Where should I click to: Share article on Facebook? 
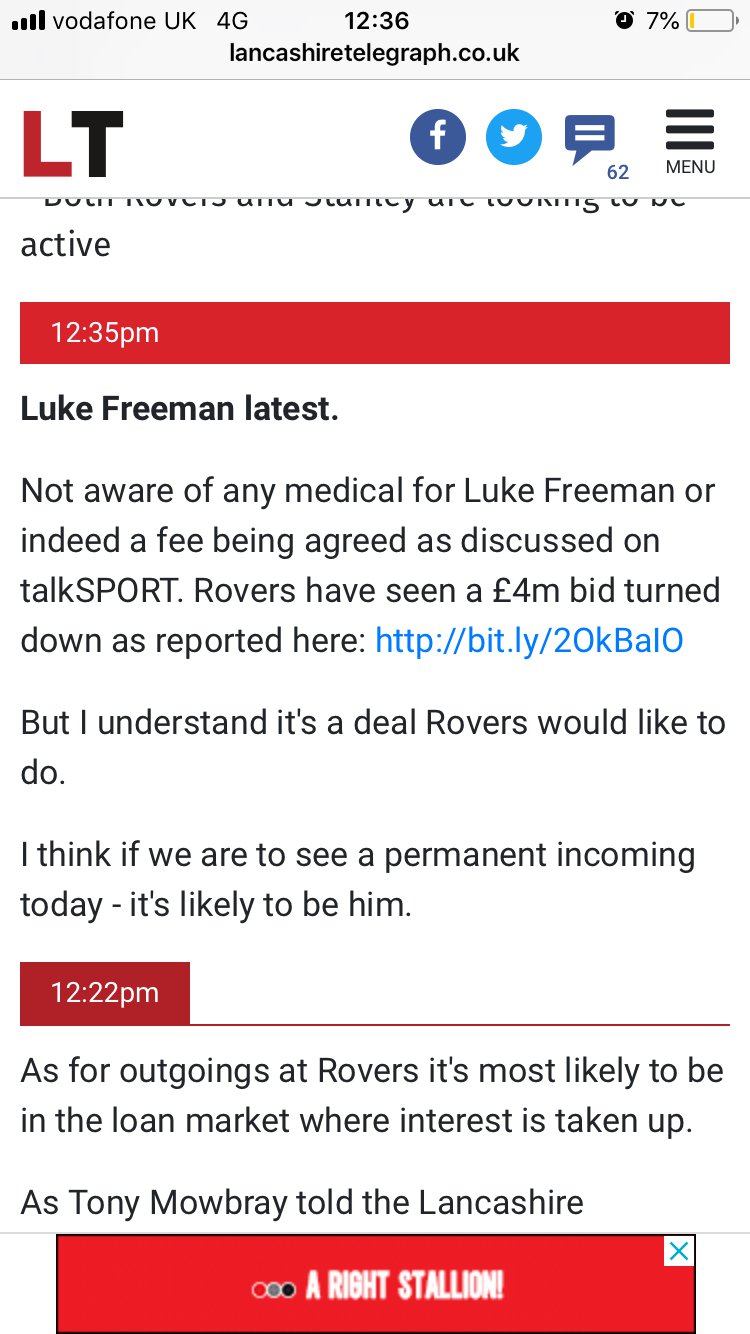point(437,137)
